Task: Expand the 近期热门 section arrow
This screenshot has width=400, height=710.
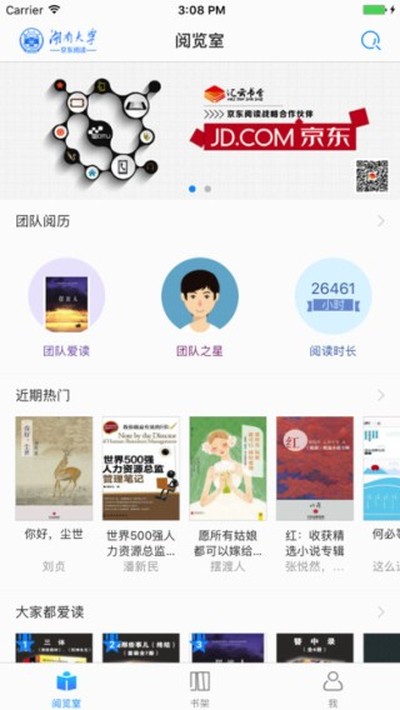Action: pyautogui.click(x=381, y=395)
